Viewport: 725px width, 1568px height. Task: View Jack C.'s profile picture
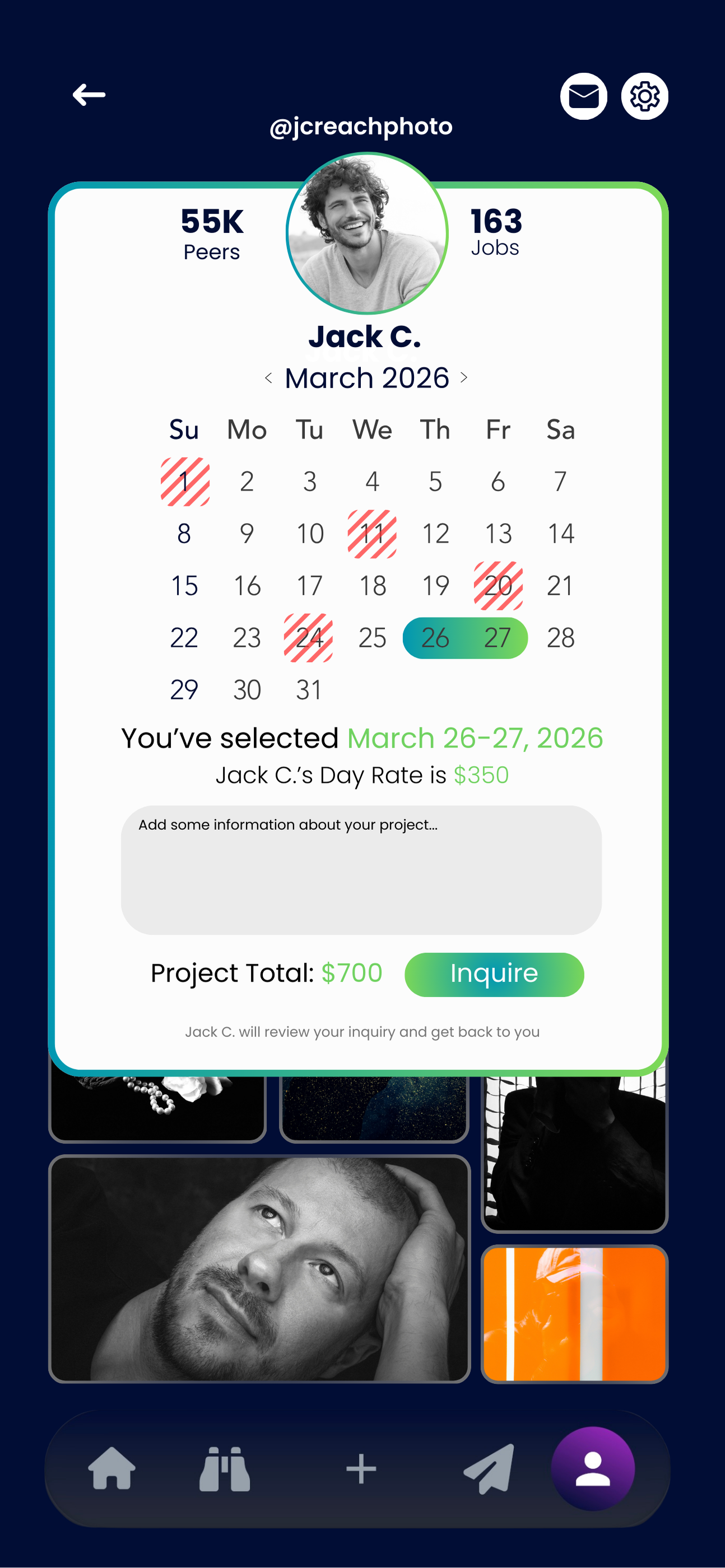pos(367,233)
